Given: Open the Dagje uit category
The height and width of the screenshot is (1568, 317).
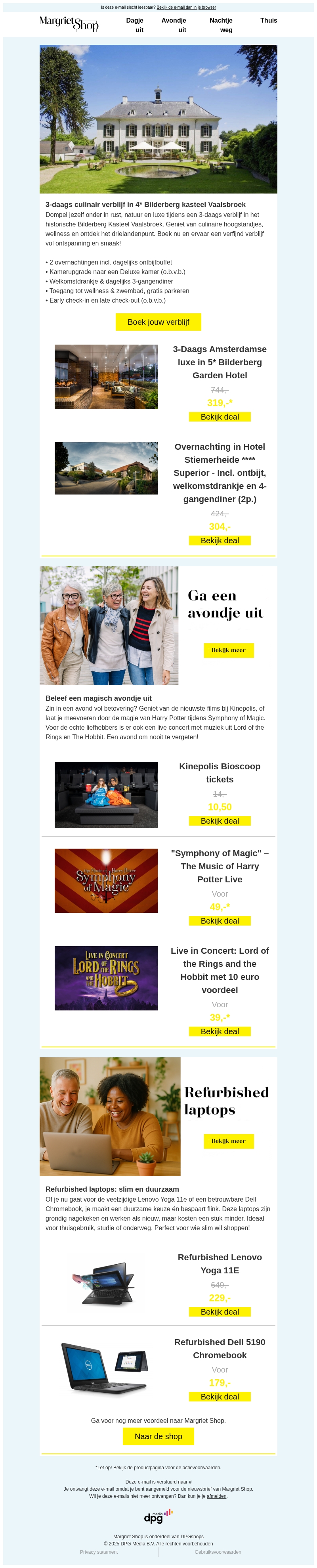Looking at the screenshot, I should click(x=135, y=25).
